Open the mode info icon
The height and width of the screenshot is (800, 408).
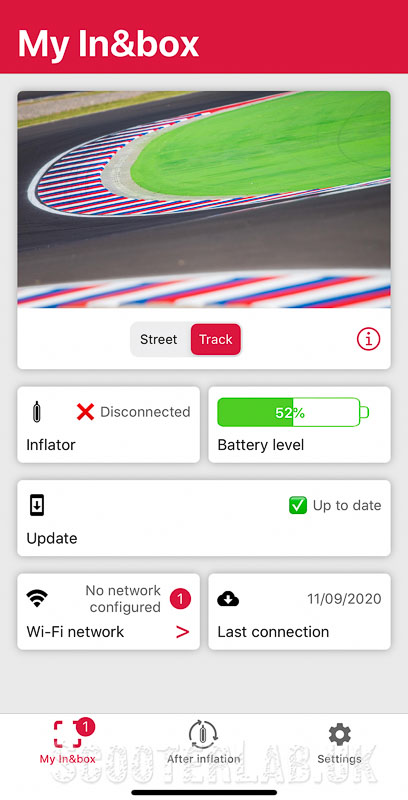(368, 339)
